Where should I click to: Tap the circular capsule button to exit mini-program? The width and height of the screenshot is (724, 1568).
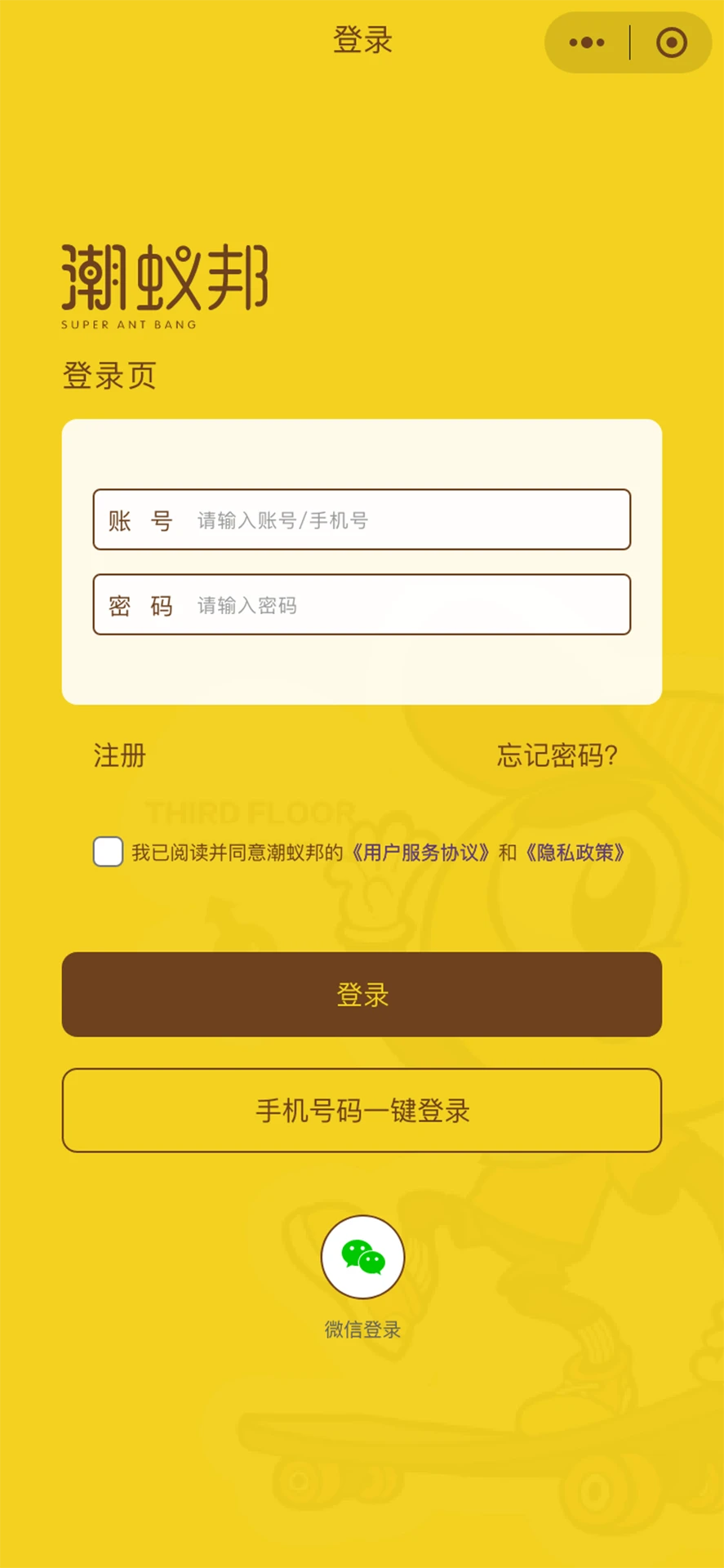pyautogui.click(x=671, y=42)
